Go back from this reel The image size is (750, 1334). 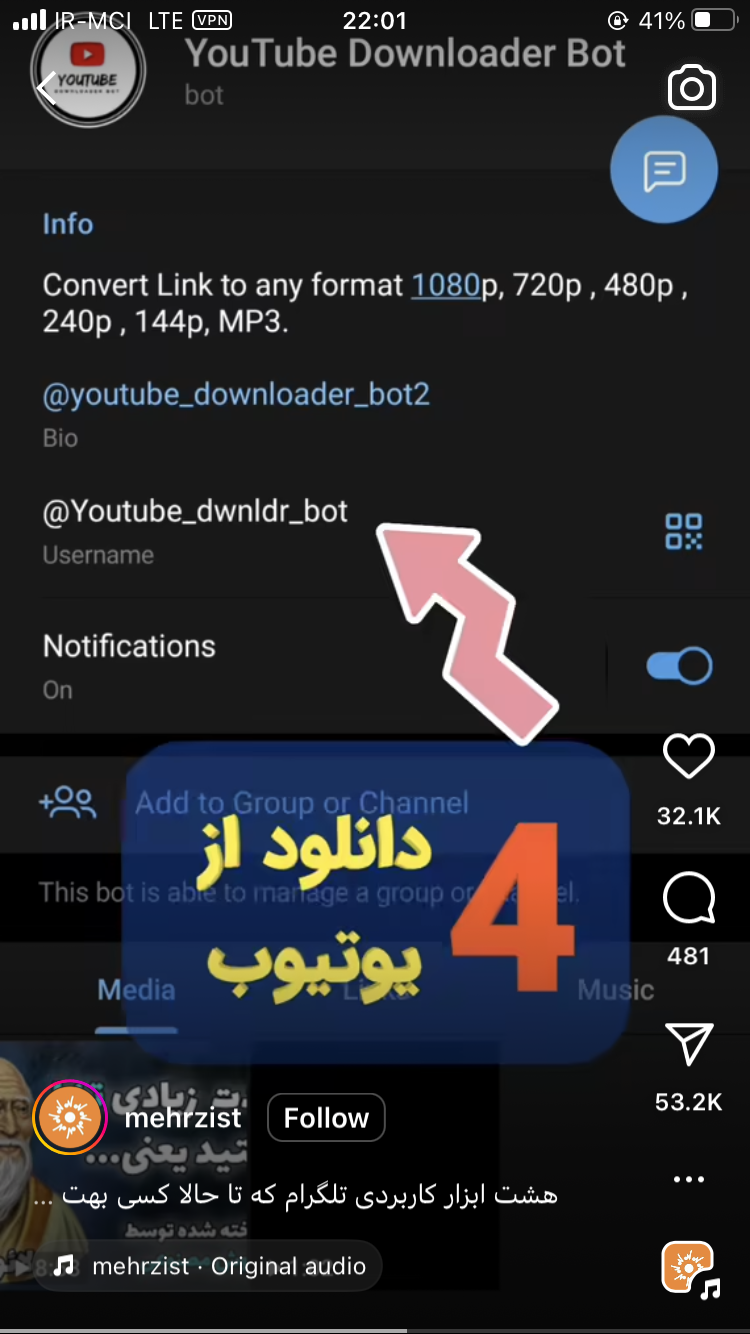point(46,88)
